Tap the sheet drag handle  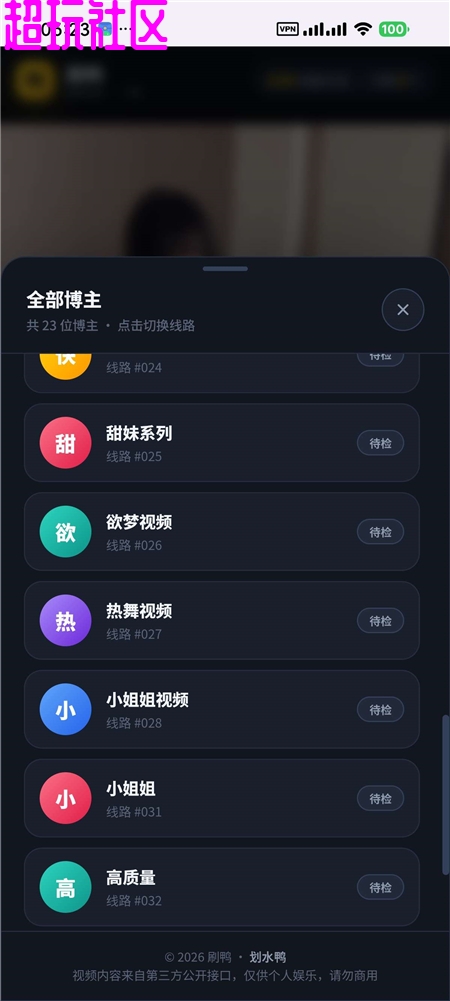click(225, 269)
